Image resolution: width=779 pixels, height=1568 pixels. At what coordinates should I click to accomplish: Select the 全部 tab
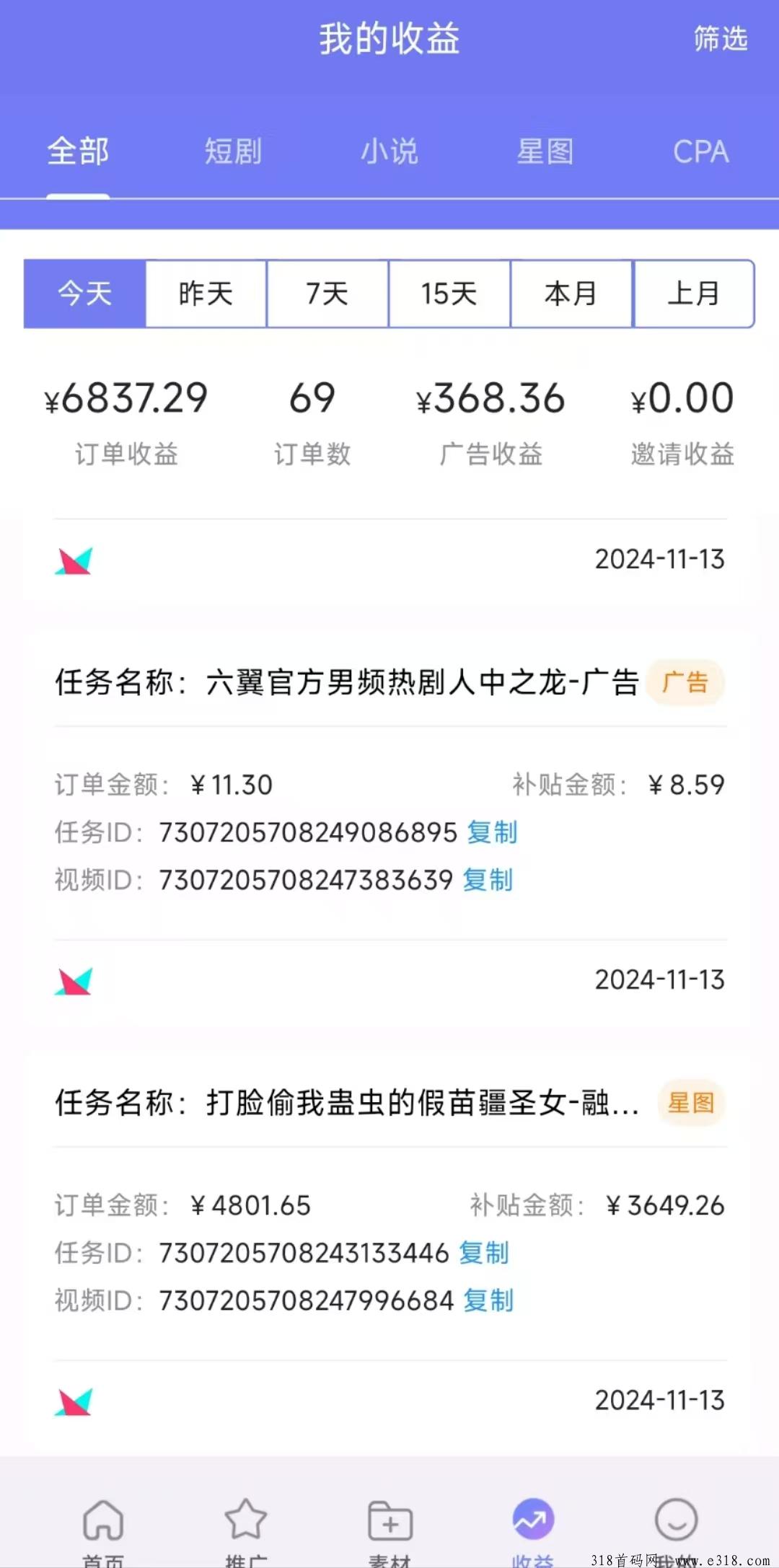point(78,151)
